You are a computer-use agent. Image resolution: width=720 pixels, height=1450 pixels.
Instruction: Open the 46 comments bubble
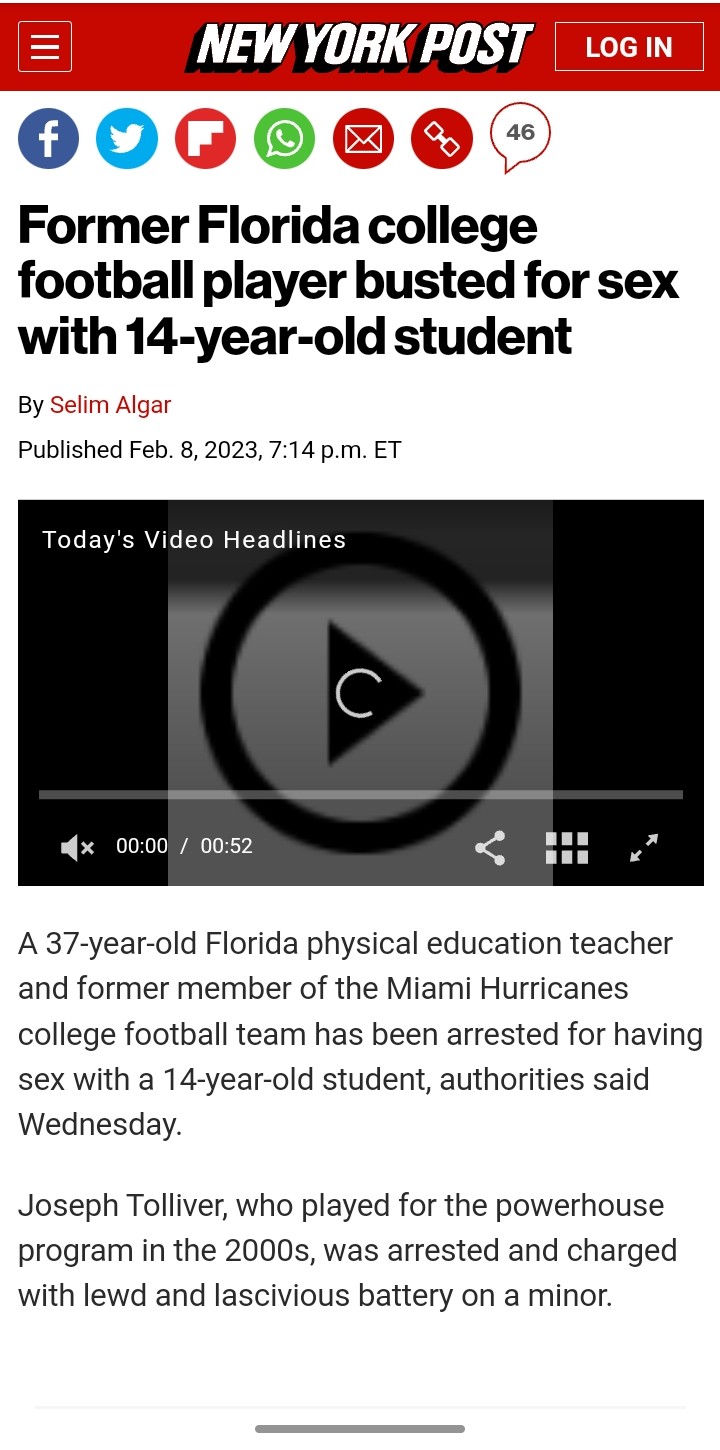(x=520, y=135)
